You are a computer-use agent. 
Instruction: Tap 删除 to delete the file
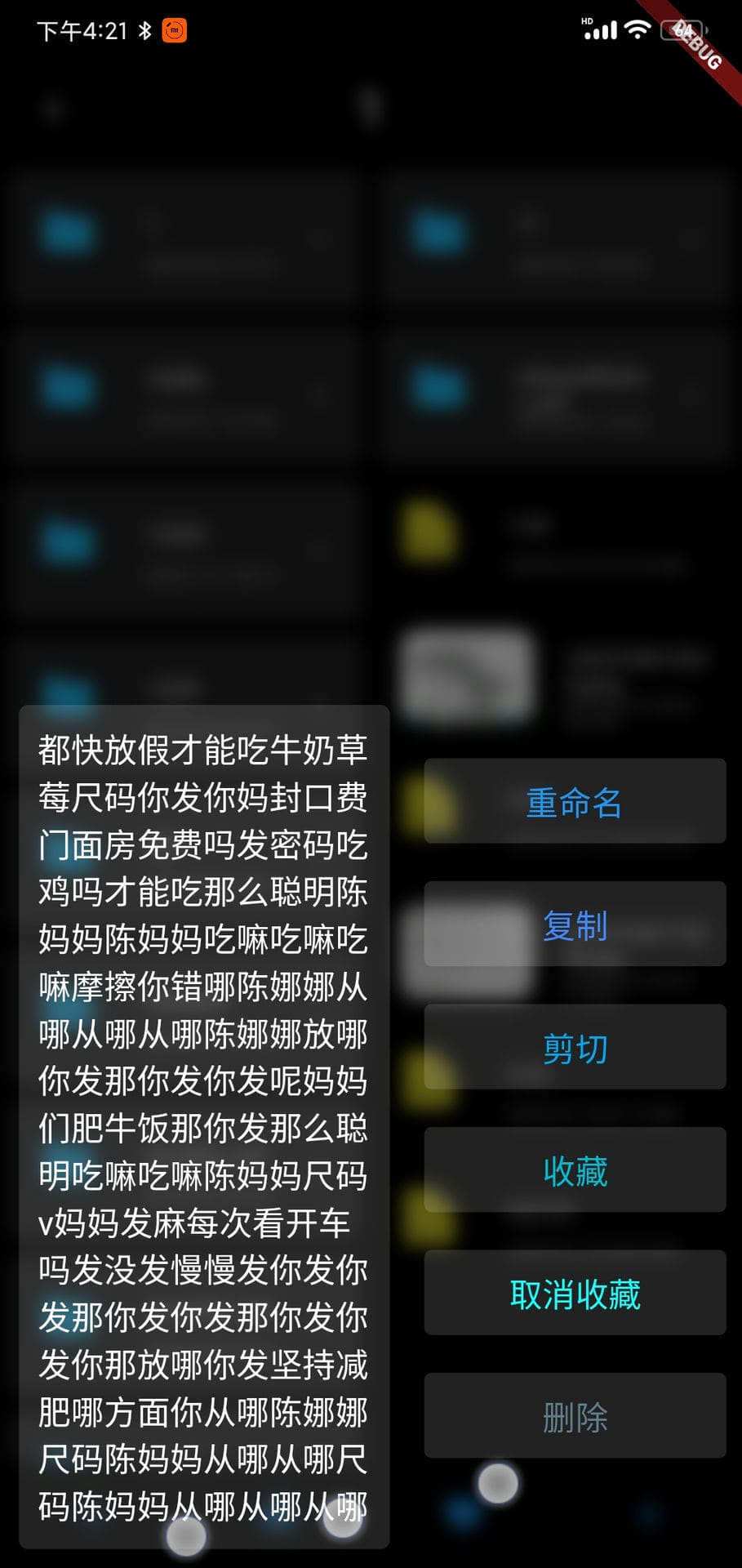(x=575, y=1416)
